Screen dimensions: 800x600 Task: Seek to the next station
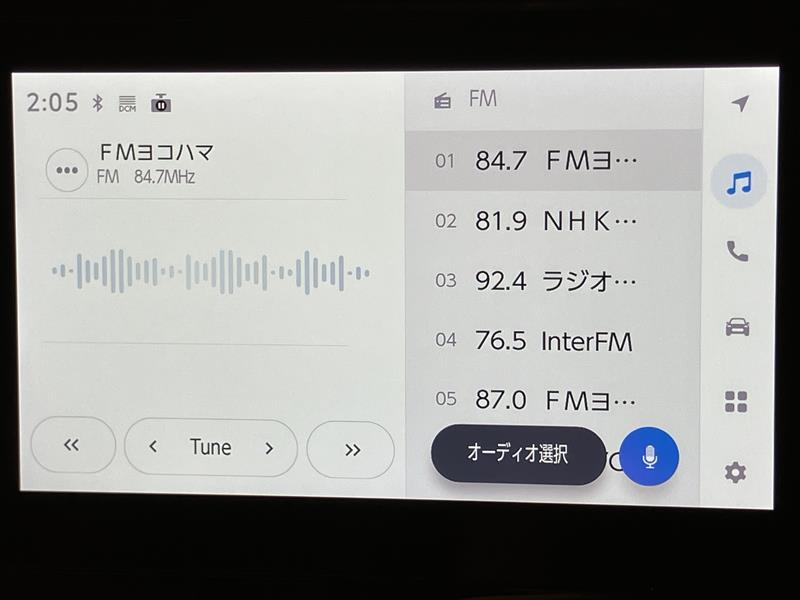pyautogui.click(x=351, y=449)
